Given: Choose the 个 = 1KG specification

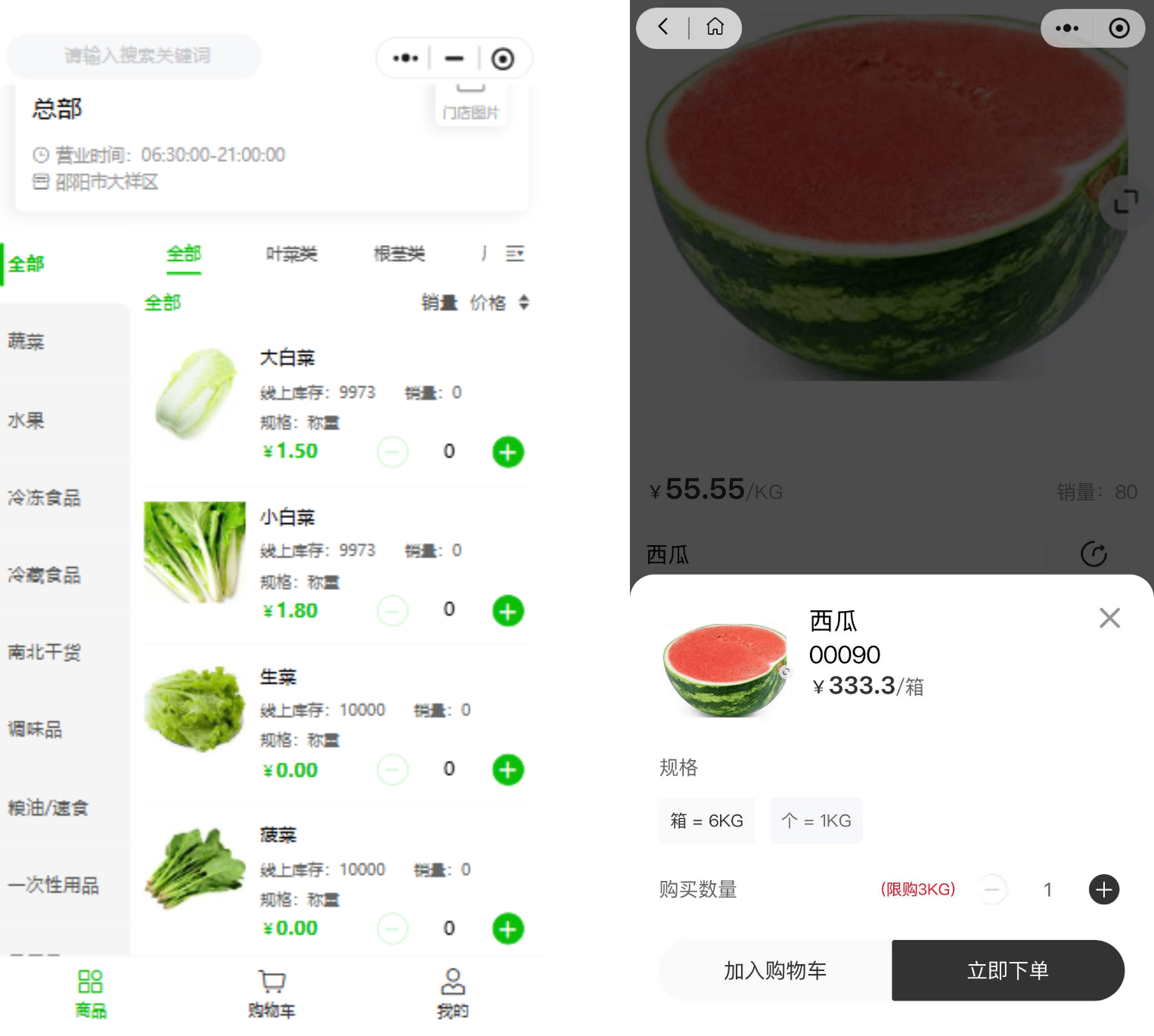Looking at the screenshot, I should click(816, 820).
